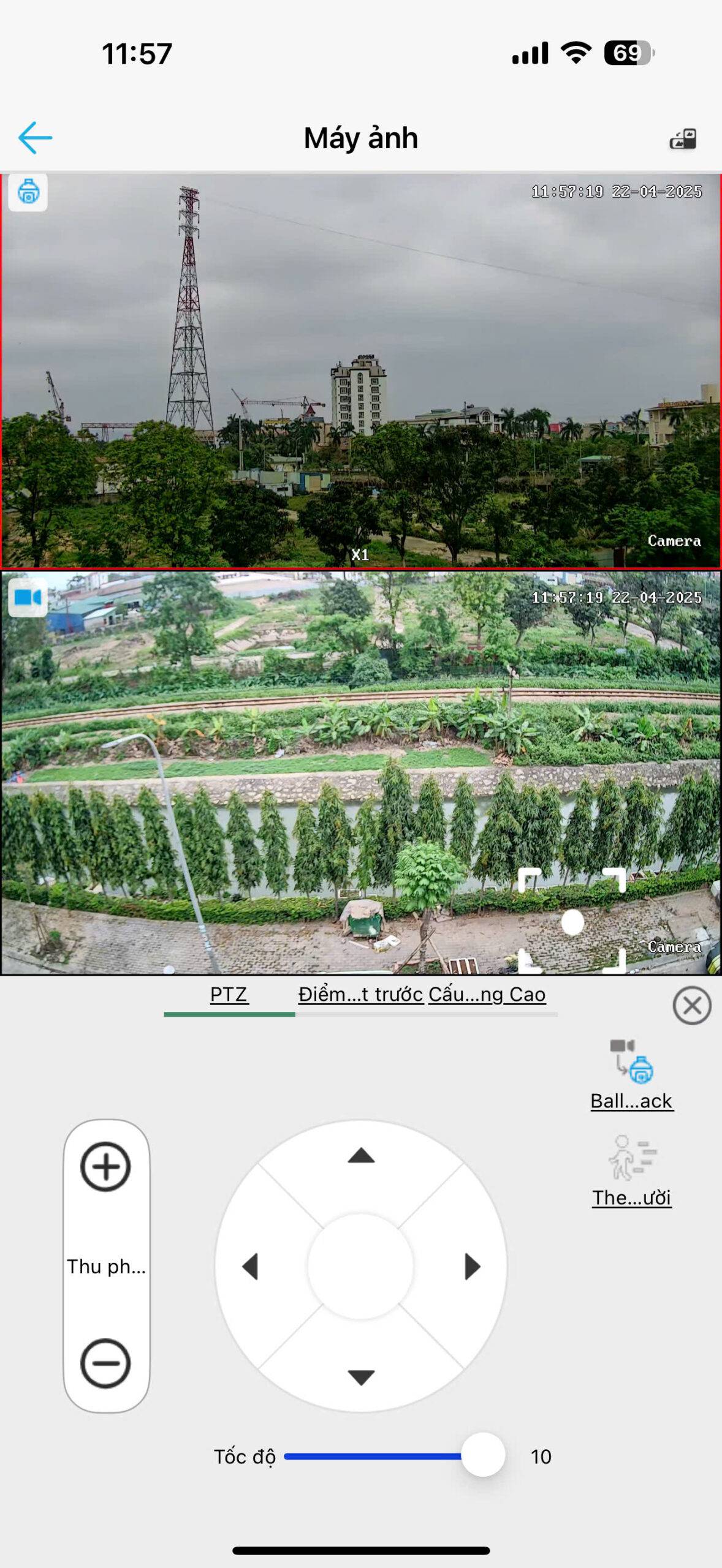Go back using the arrow

point(35,137)
